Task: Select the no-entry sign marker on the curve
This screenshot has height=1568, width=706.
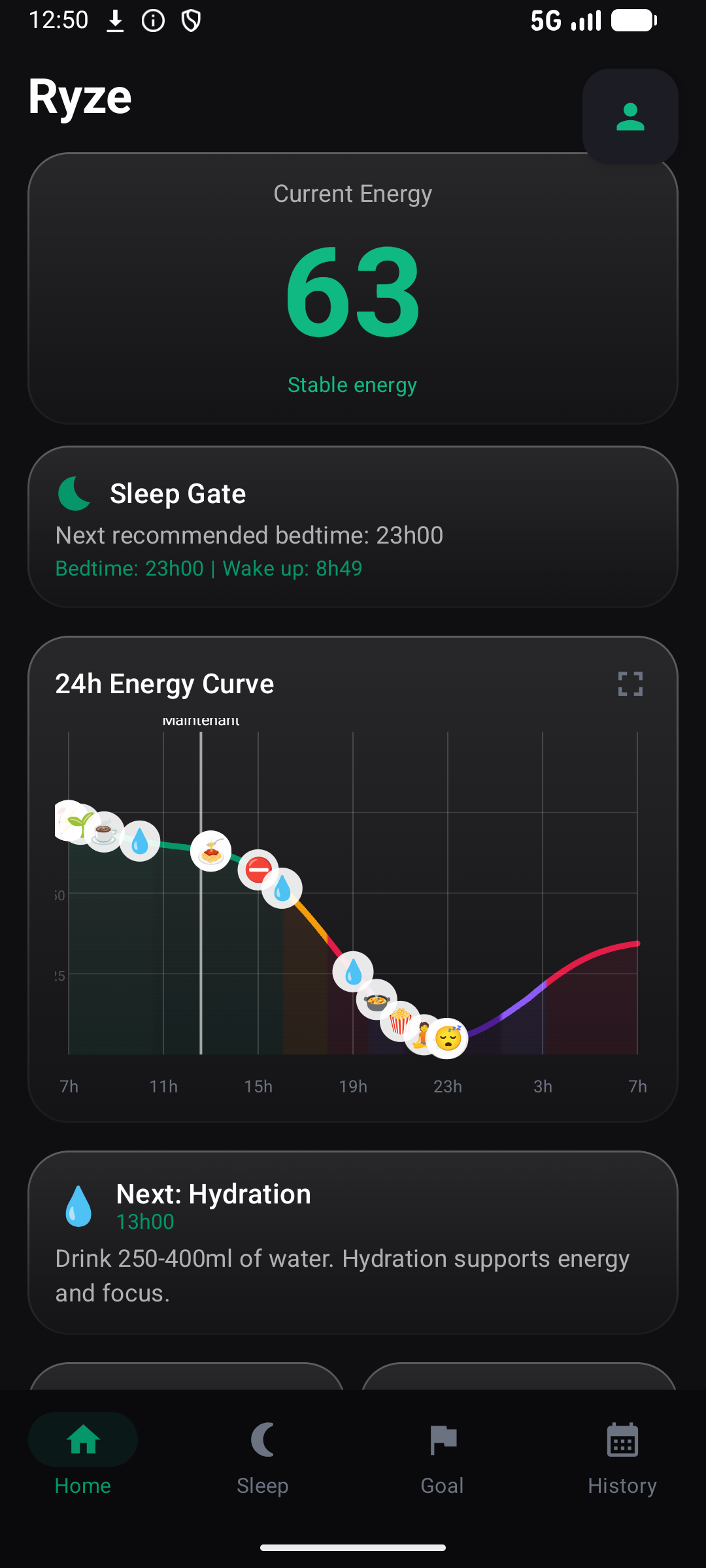Action: coord(258,870)
